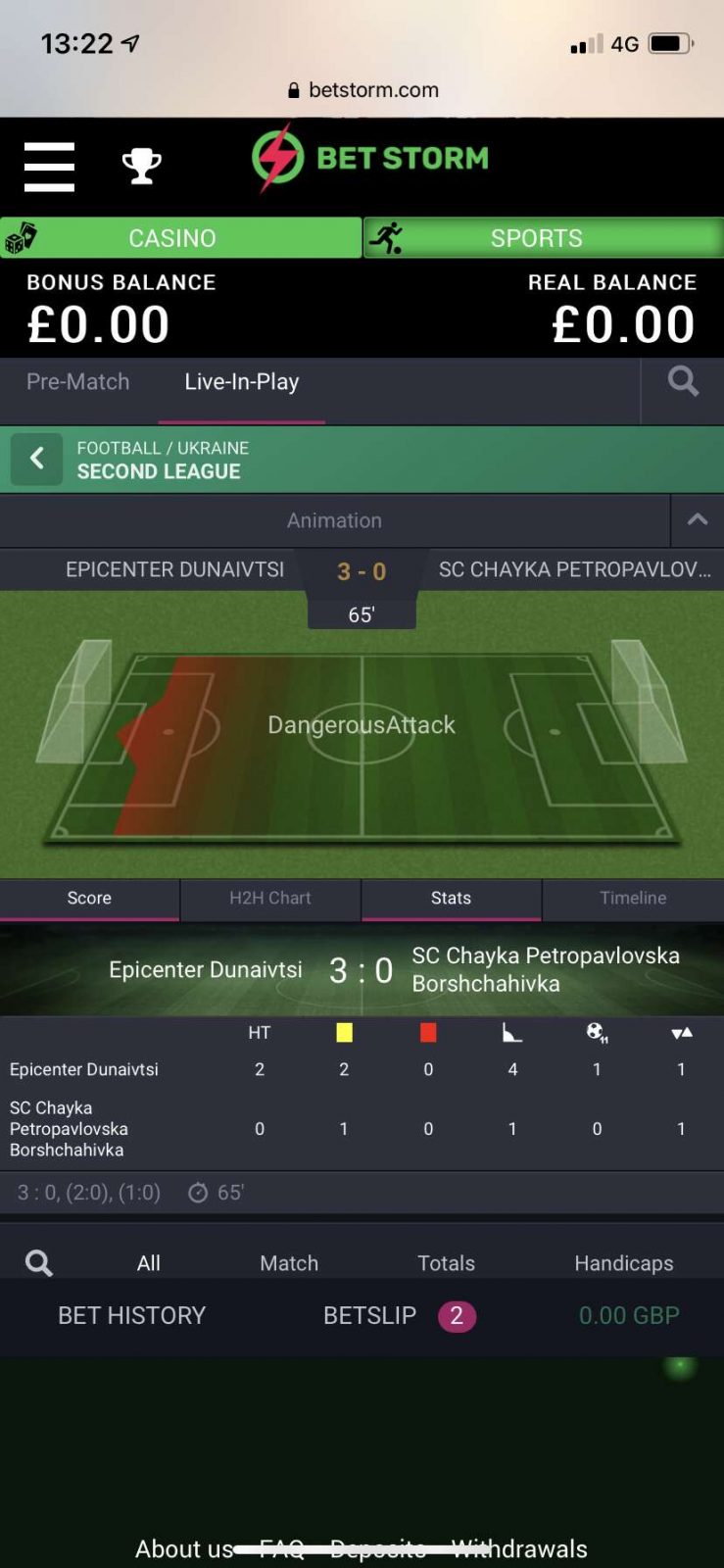Go back from Second League
The height and width of the screenshot is (1568, 724).
pyautogui.click(x=37, y=459)
